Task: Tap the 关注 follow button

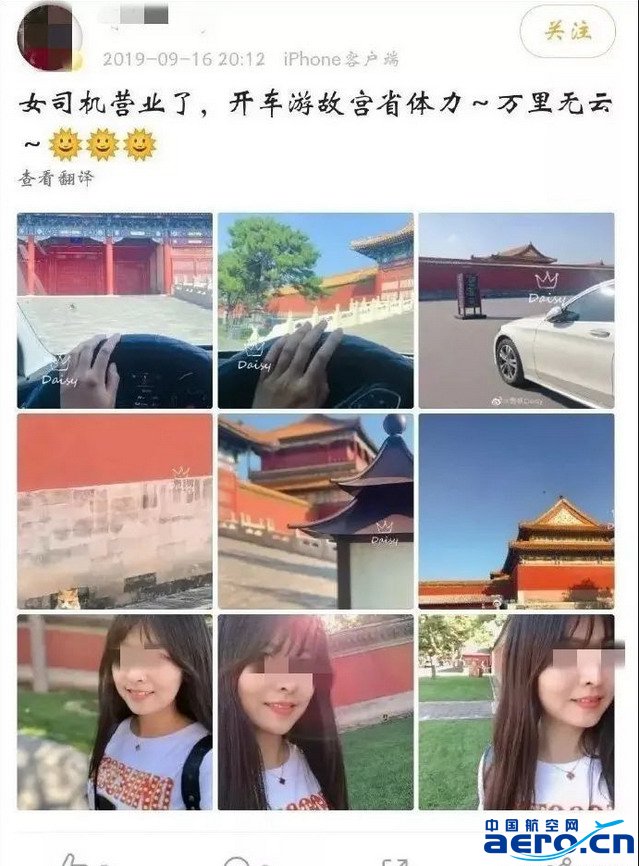Action: pos(567,31)
